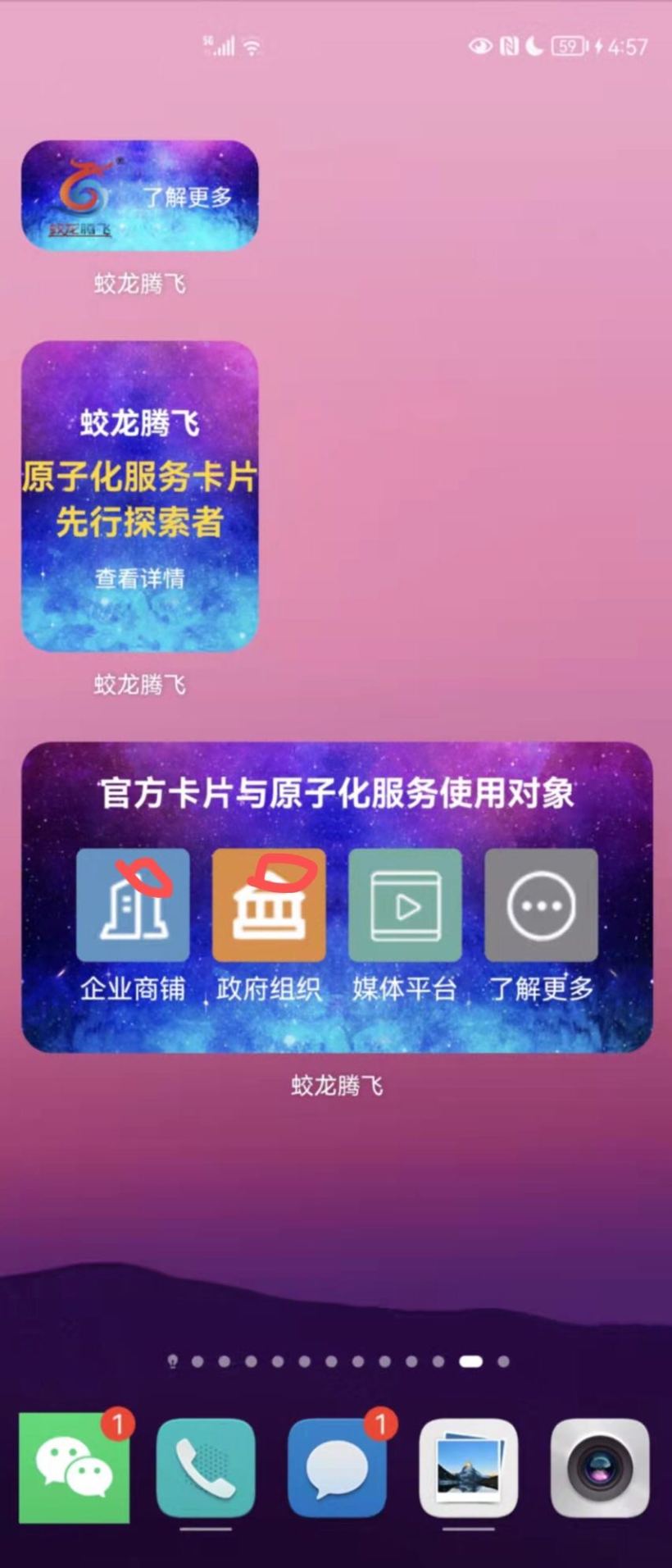The width and height of the screenshot is (672, 1568).
Task: Tap the Messaging app with notification badge
Action: 337,1468
